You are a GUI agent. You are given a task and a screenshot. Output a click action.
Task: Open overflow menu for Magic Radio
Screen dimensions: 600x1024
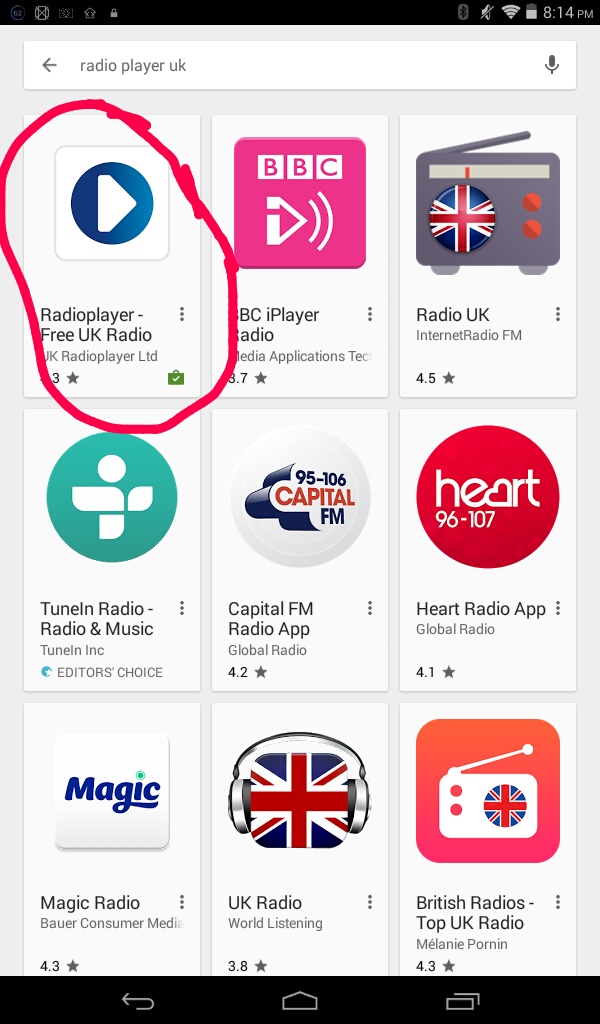[x=182, y=902]
